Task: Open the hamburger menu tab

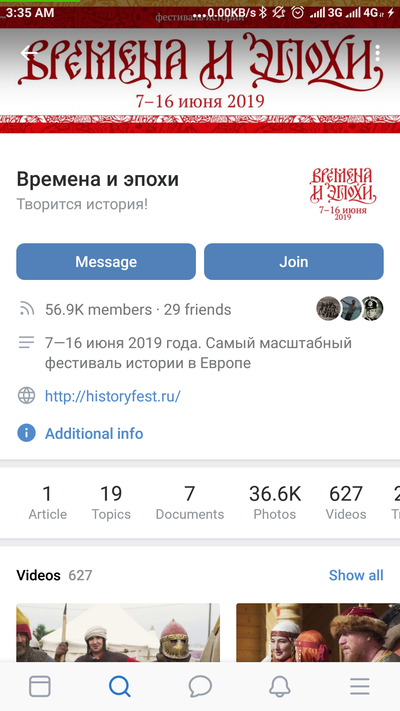Action: (360, 687)
